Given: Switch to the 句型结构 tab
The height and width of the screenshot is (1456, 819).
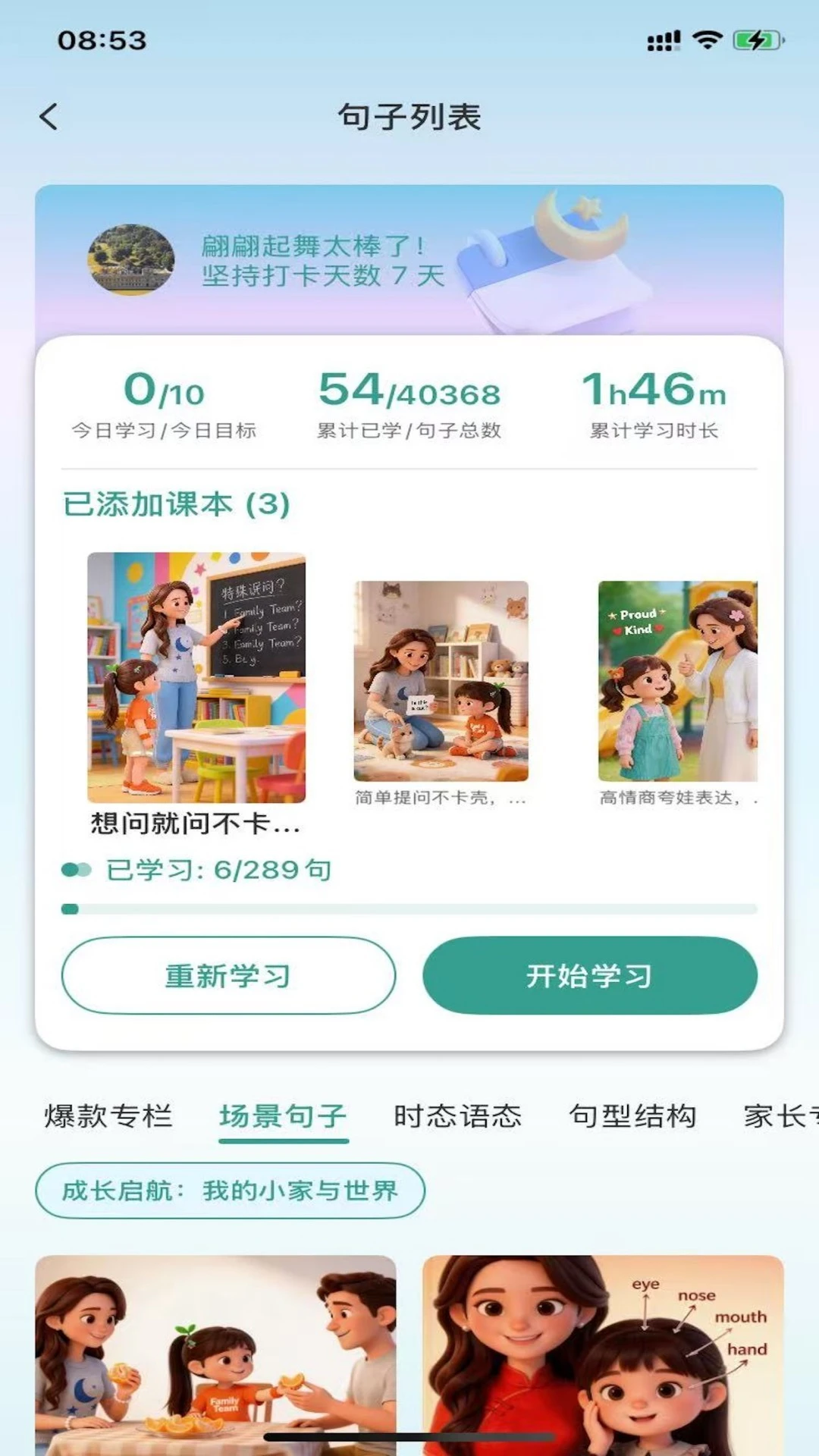Looking at the screenshot, I should (x=633, y=1116).
